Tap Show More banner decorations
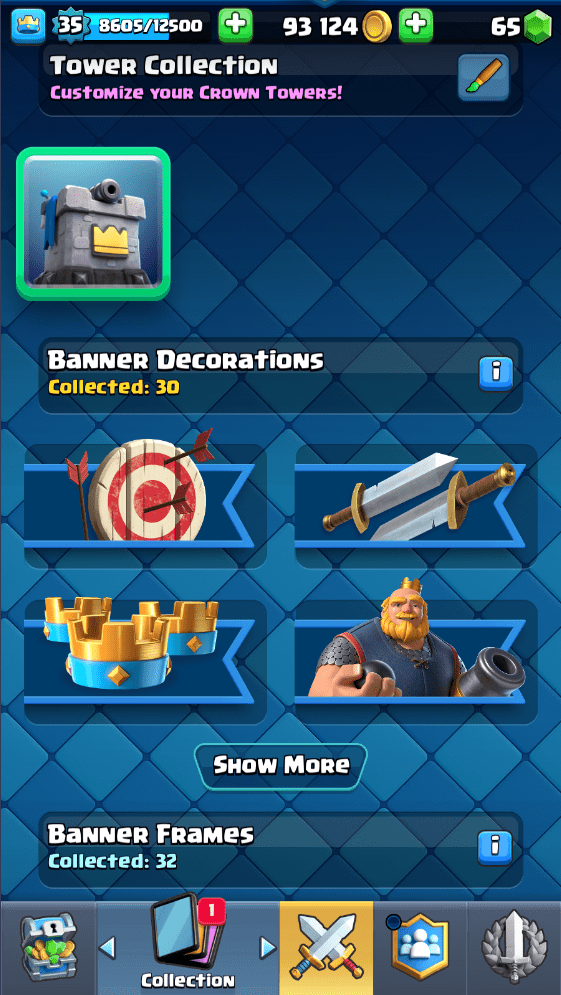The width and height of the screenshot is (561, 995). 280,765
